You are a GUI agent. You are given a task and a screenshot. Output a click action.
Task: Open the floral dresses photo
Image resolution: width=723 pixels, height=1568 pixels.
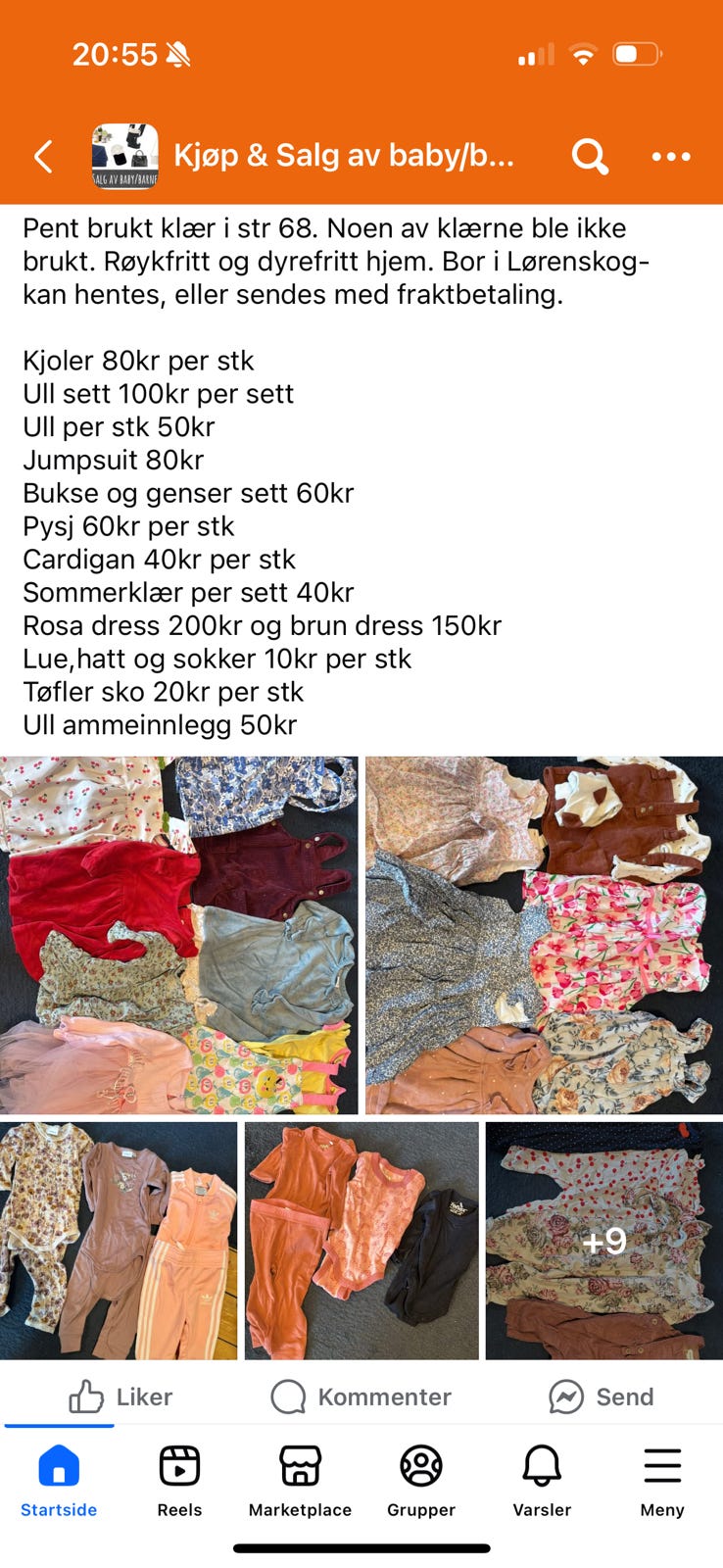[x=544, y=933]
